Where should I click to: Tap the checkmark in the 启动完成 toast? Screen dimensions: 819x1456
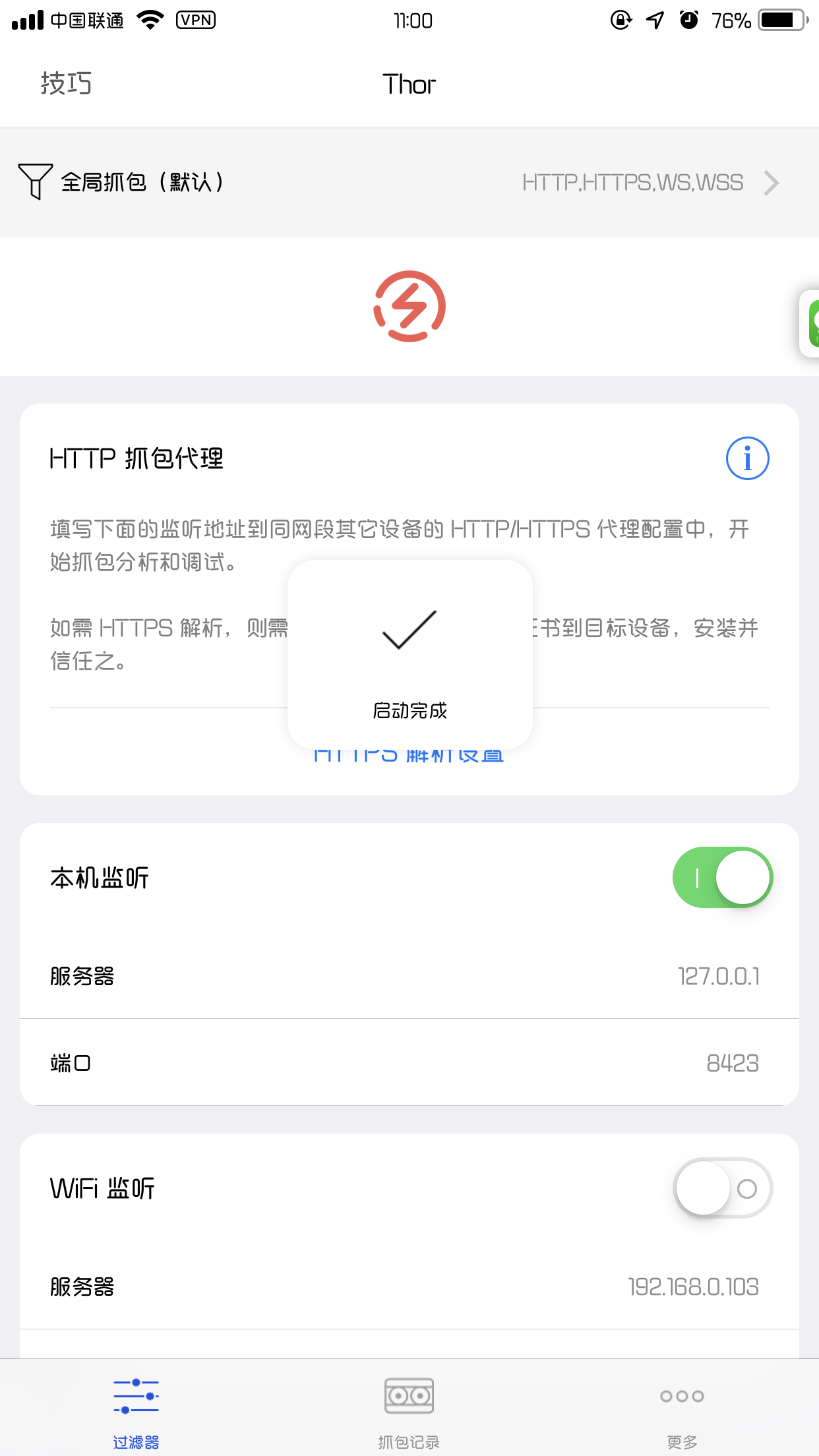click(x=409, y=631)
